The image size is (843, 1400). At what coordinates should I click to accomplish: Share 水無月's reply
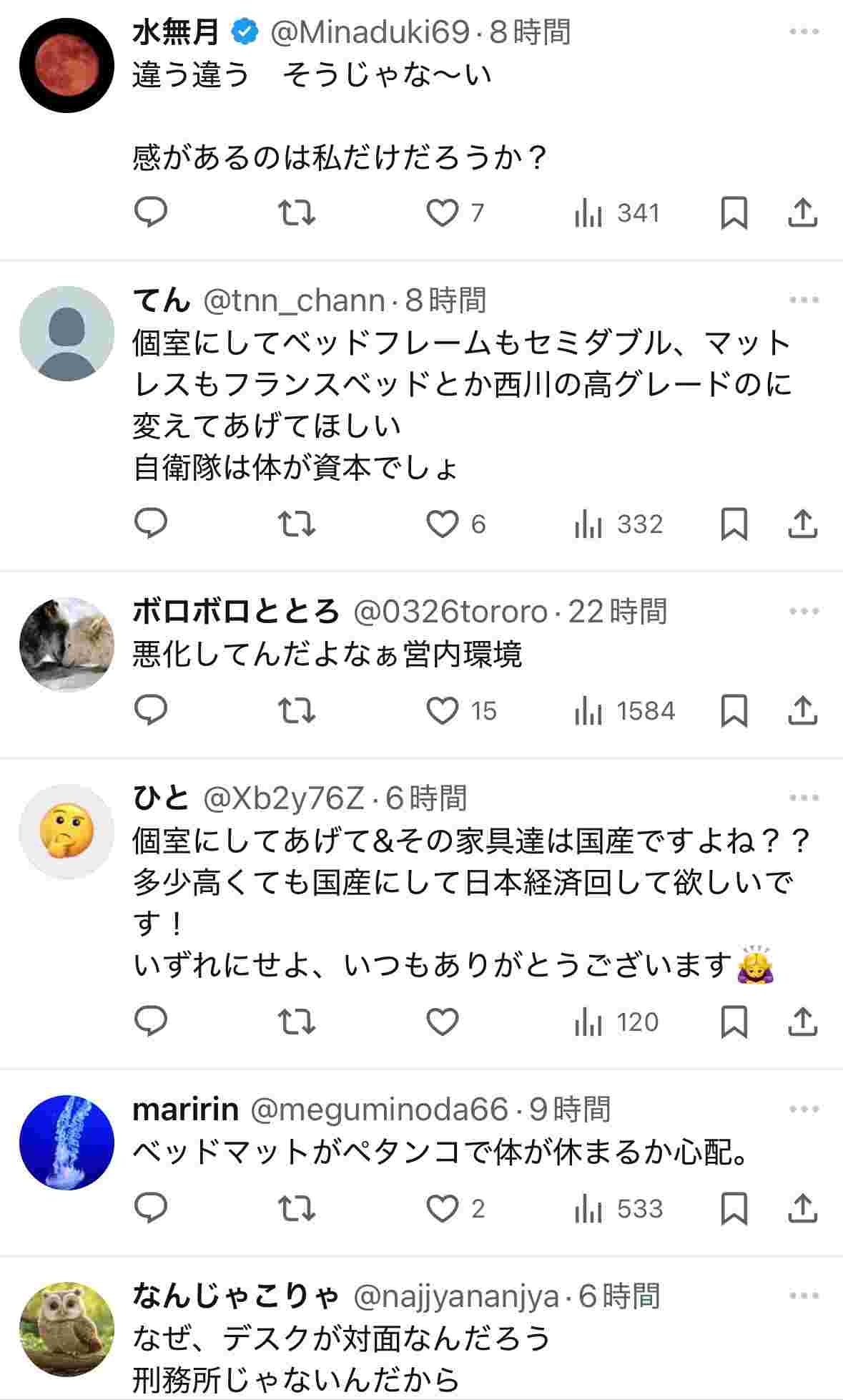coord(802,213)
